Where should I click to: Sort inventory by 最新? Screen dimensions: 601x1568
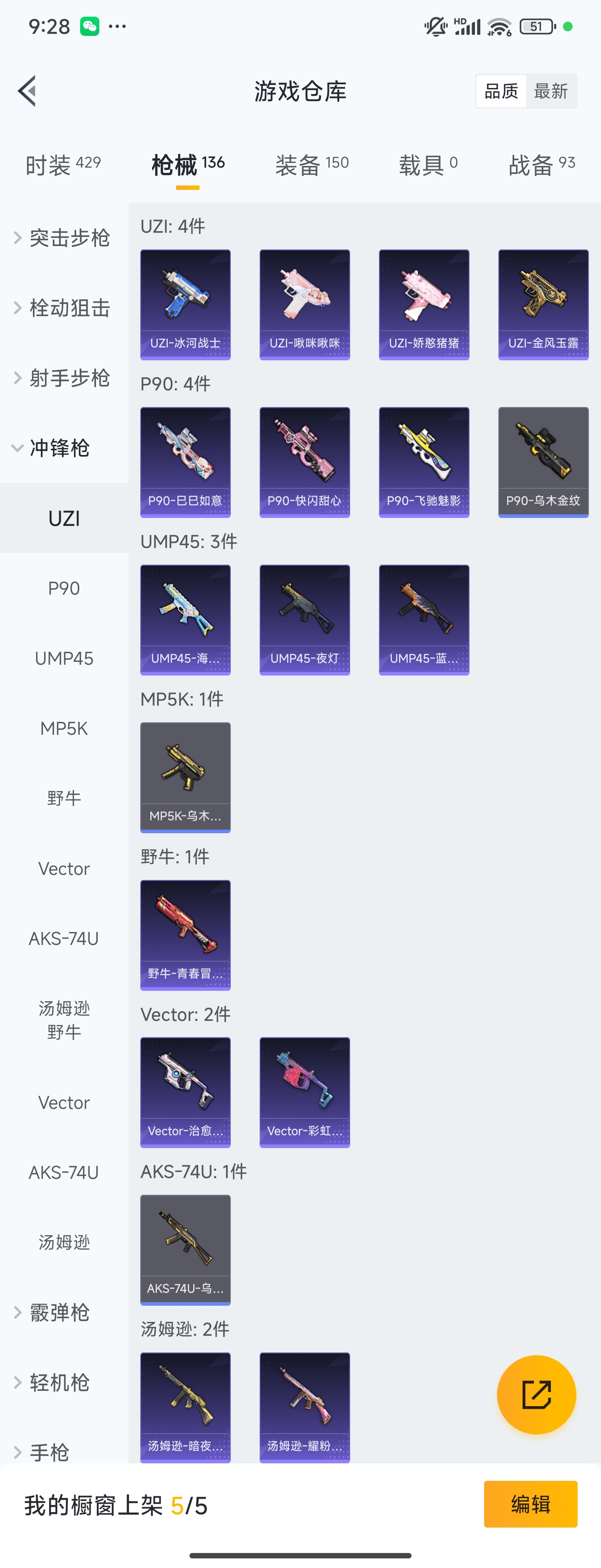pyautogui.click(x=550, y=91)
